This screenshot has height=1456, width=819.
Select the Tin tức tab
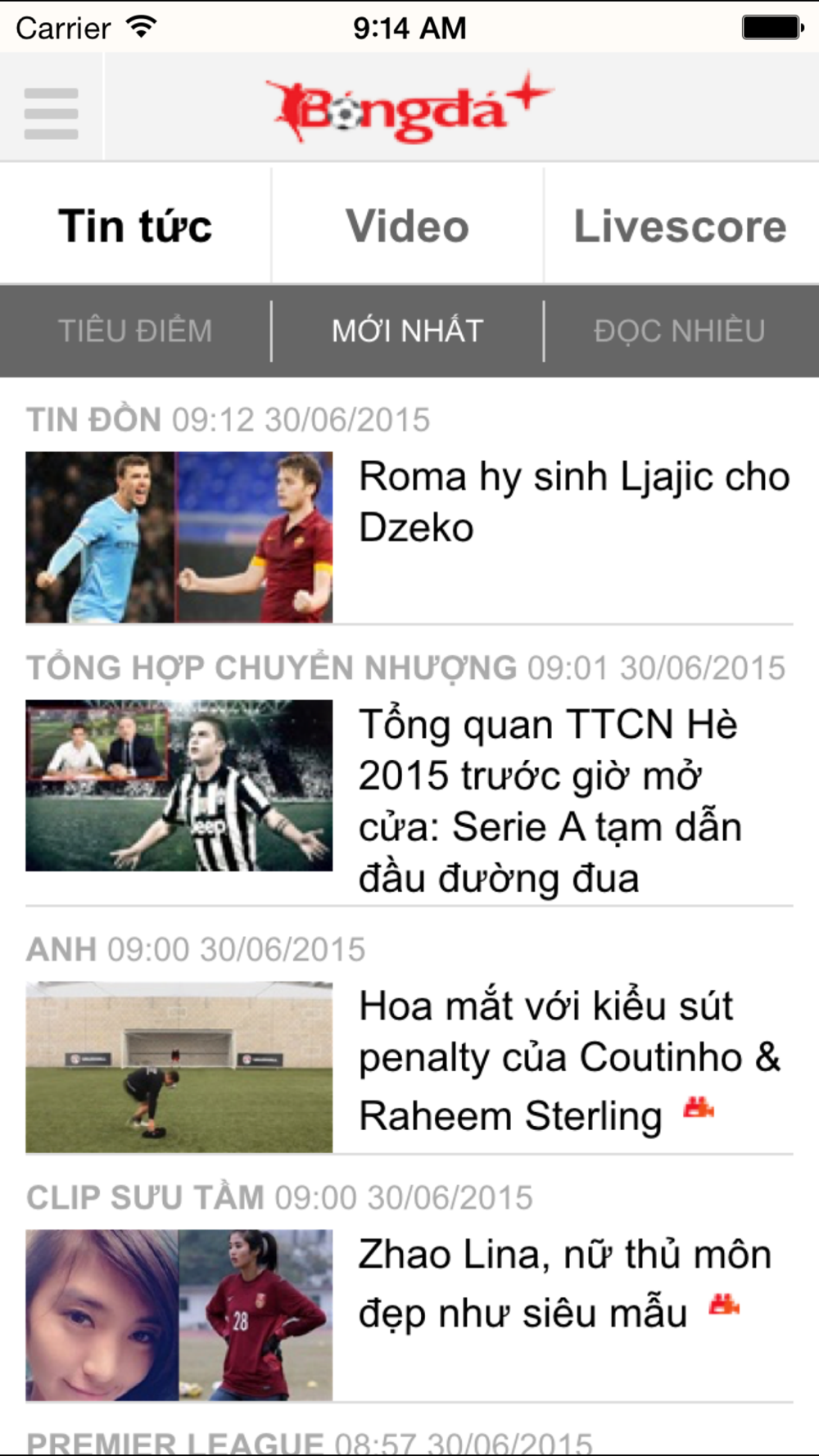click(135, 226)
